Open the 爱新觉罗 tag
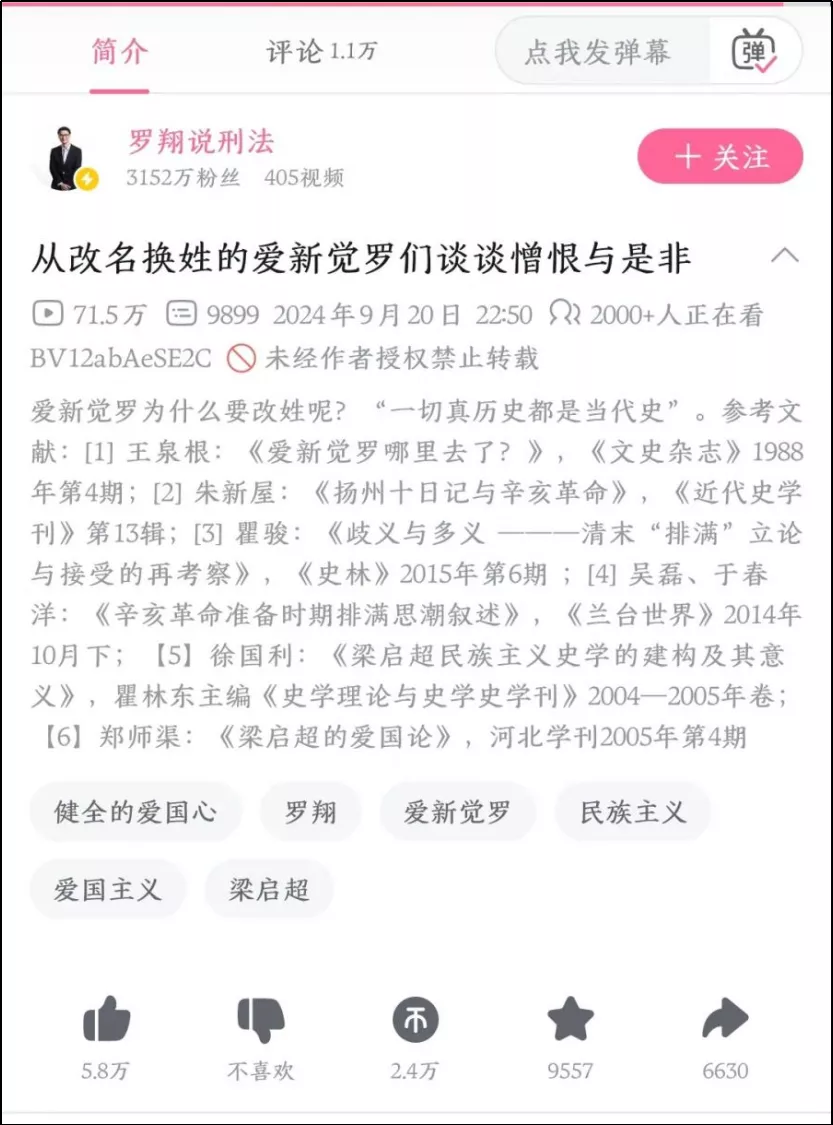833x1125 pixels. coord(457,811)
